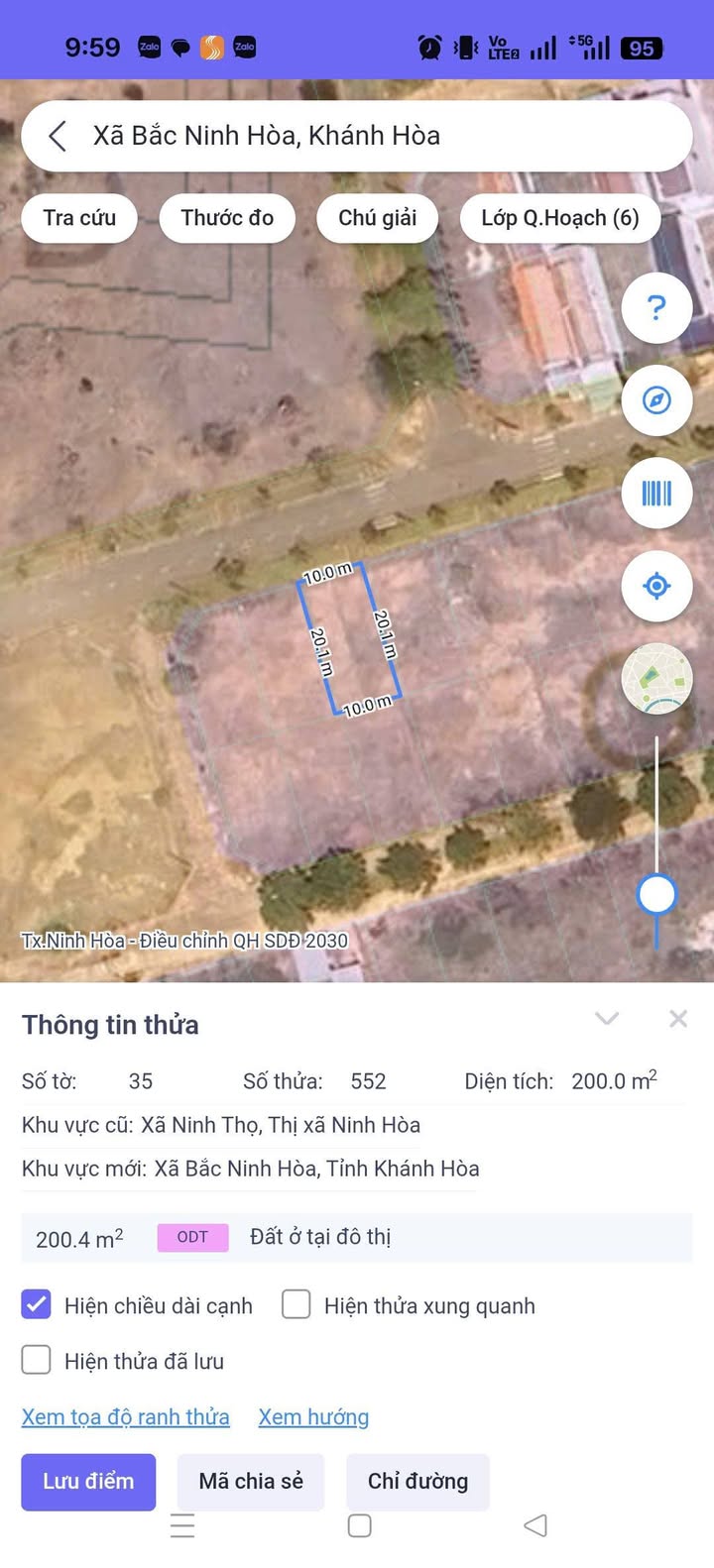
Task: Open the Xem tọa độ ranh thửa link
Action: tap(126, 1417)
